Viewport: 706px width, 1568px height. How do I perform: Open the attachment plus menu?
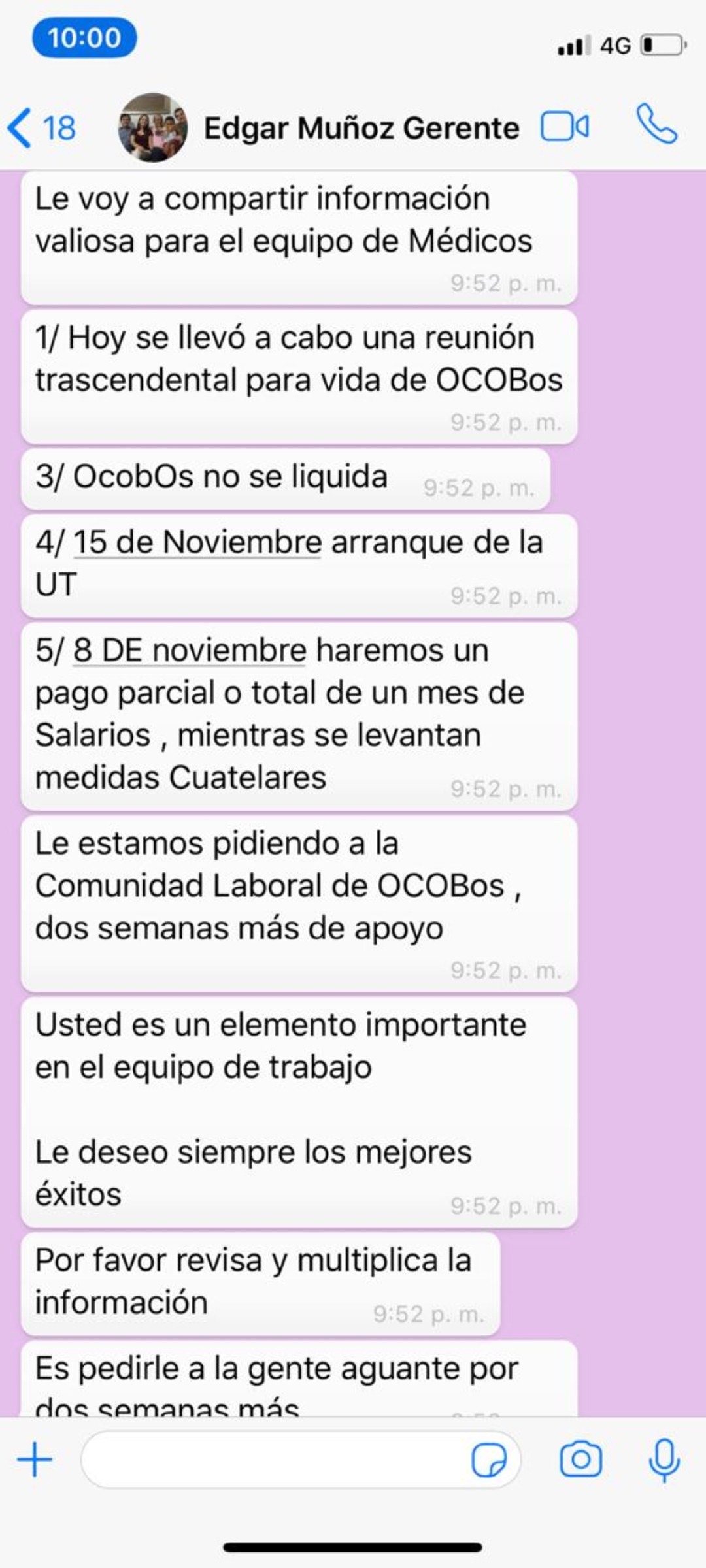point(35,1460)
